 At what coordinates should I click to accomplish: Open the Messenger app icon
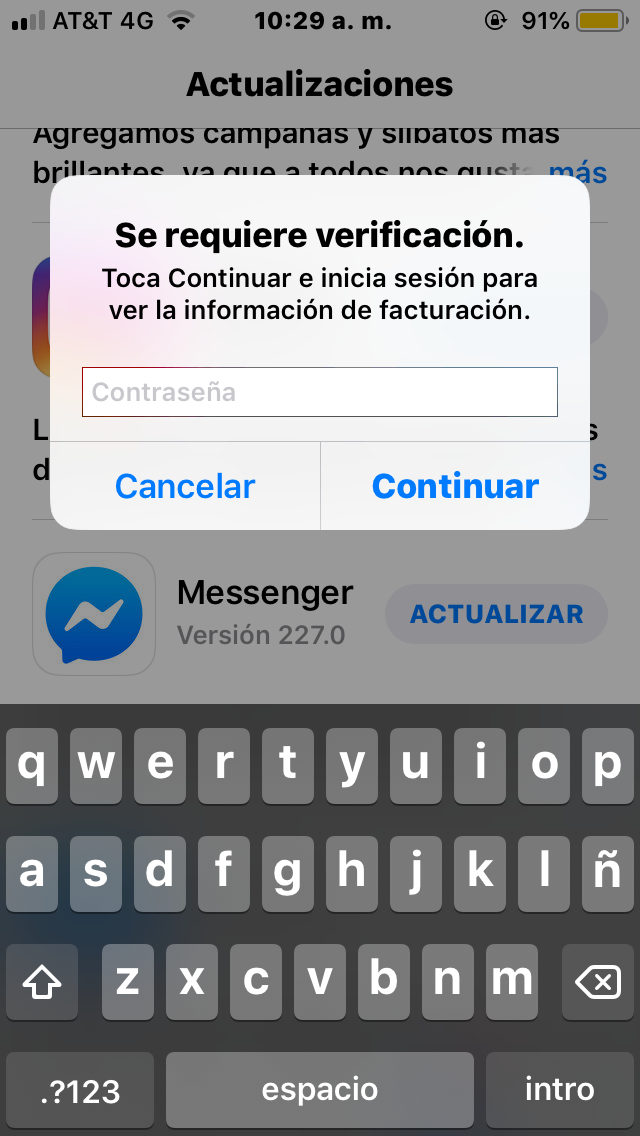94,614
